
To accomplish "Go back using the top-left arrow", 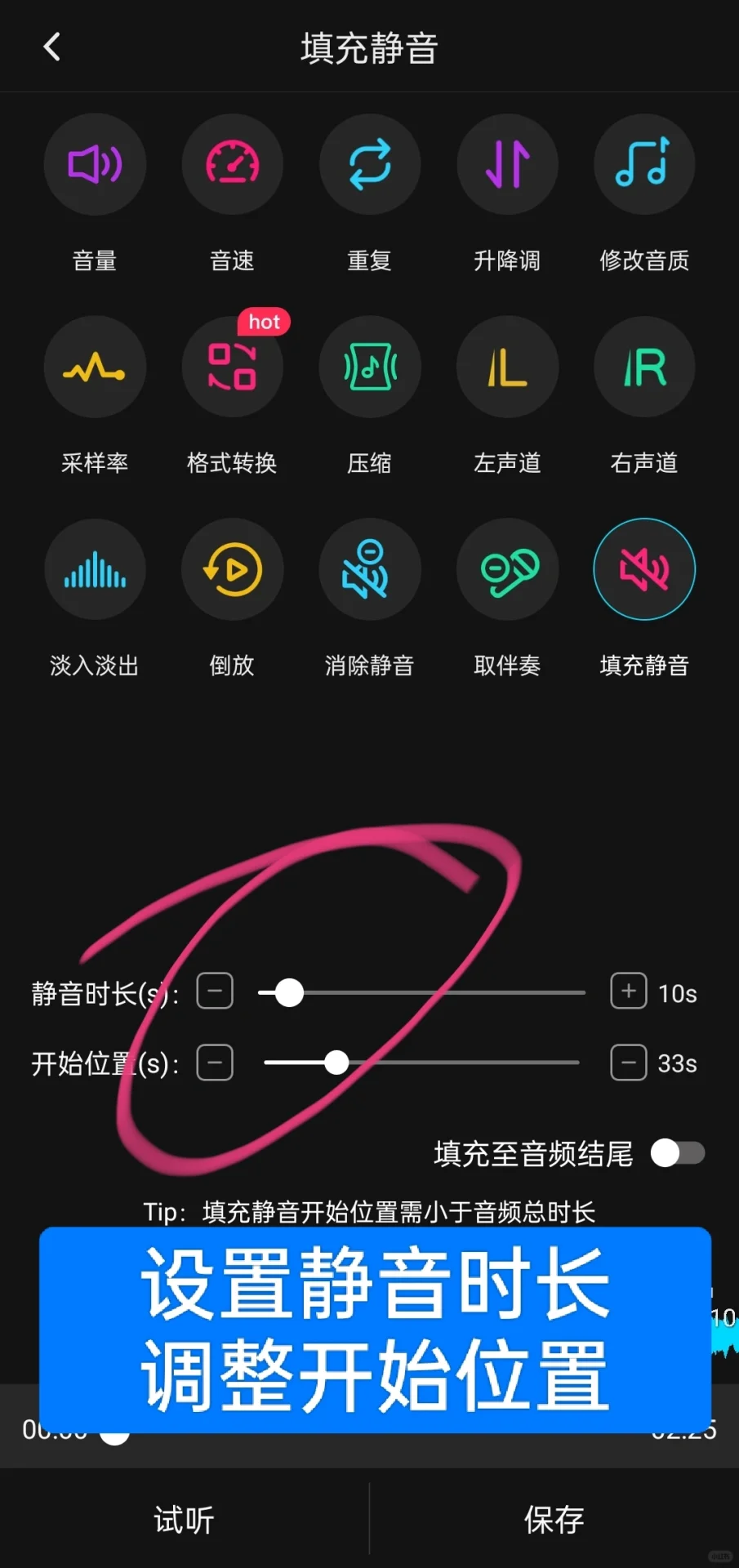I will pyautogui.click(x=52, y=47).
